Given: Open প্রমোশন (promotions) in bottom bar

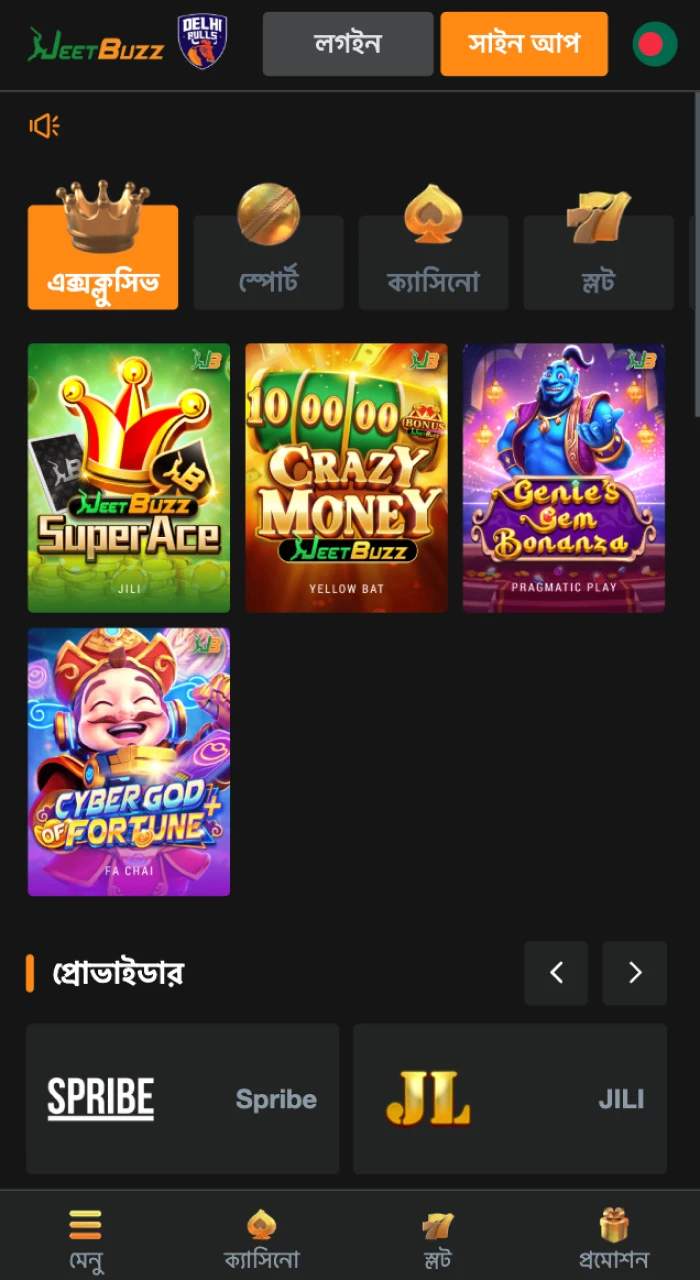Looking at the screenshot, I should coord(613,1238).
